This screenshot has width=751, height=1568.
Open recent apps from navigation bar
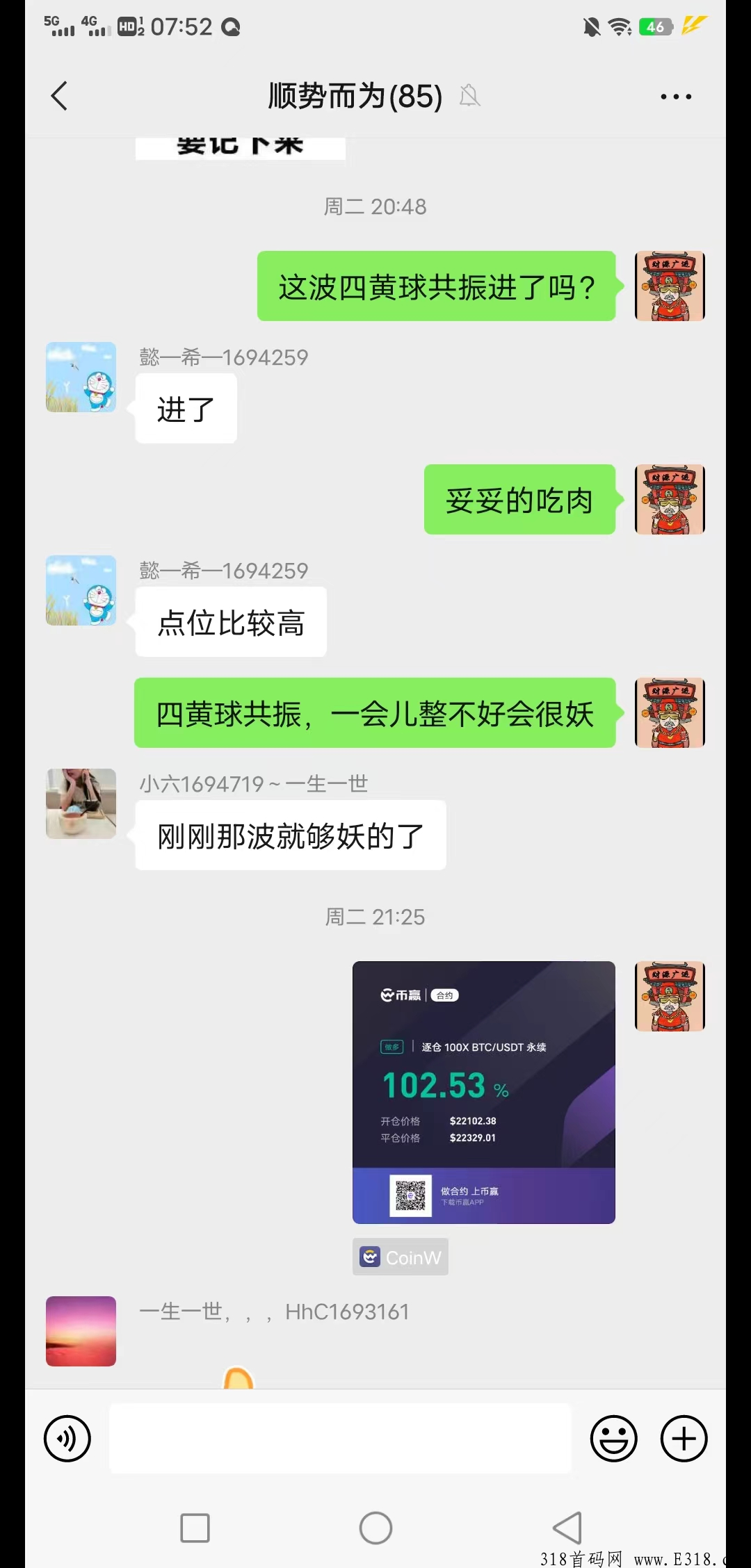pos(195,1528)
